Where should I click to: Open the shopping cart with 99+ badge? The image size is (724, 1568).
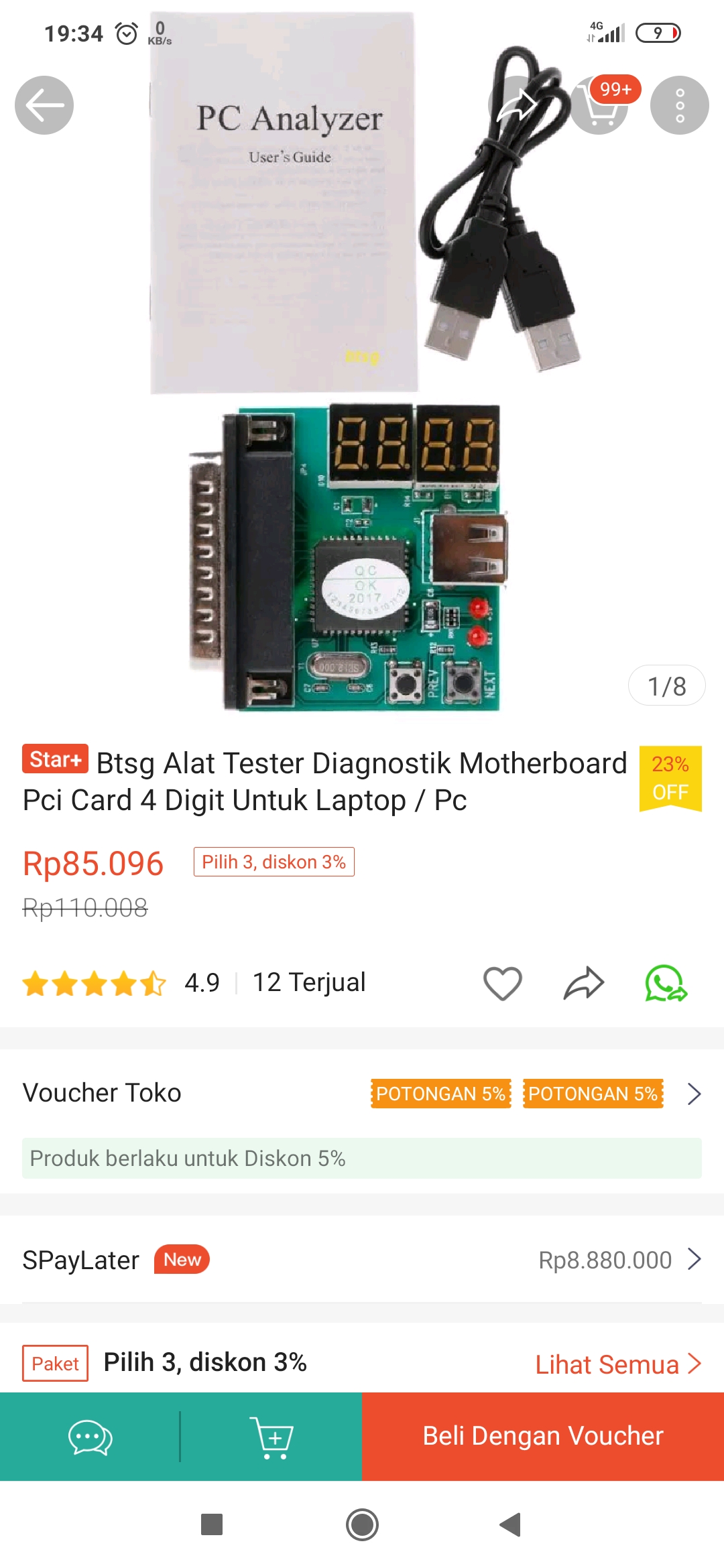pos(600,106)
